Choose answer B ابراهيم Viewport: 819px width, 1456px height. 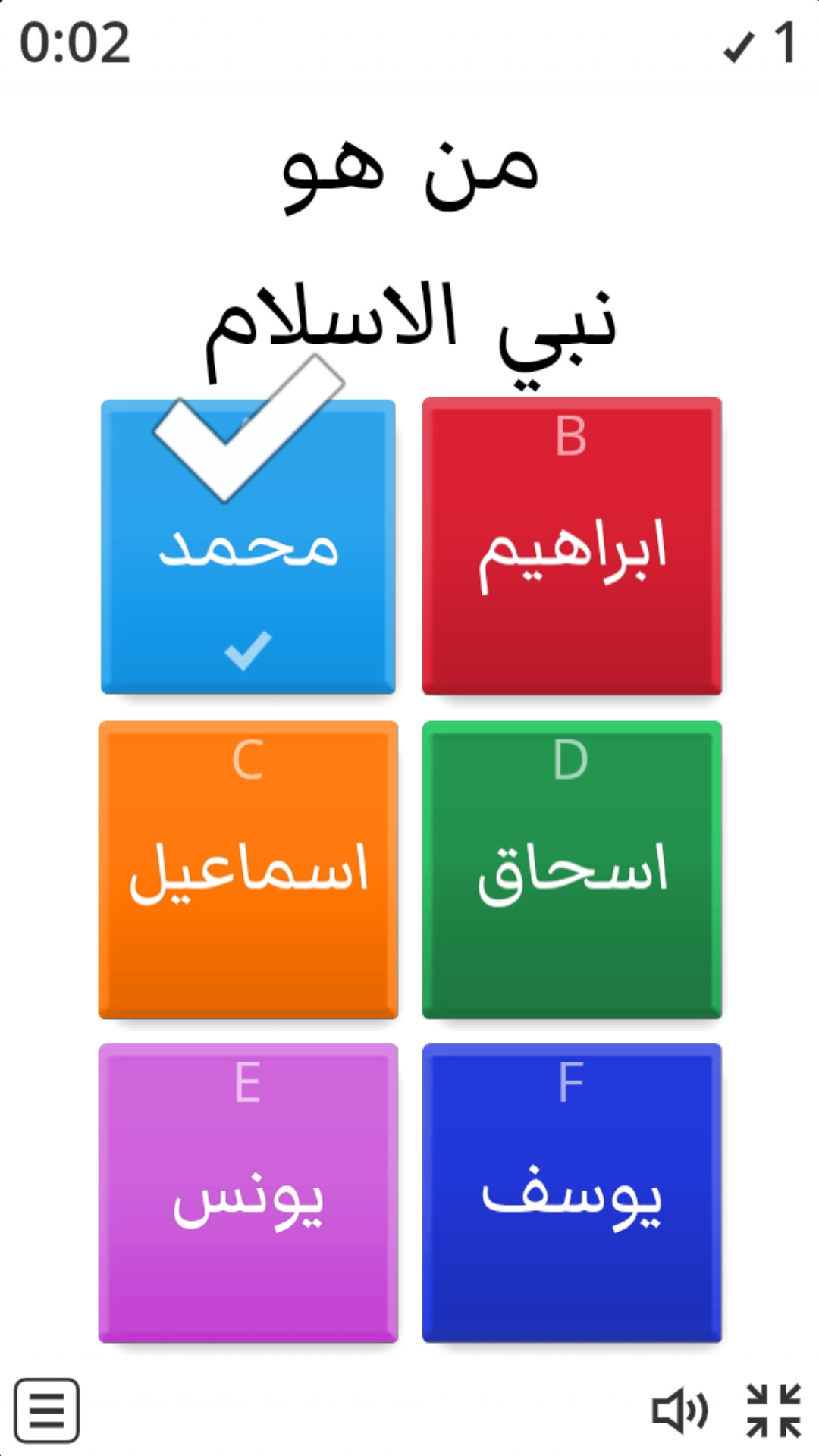click(572, 546)
